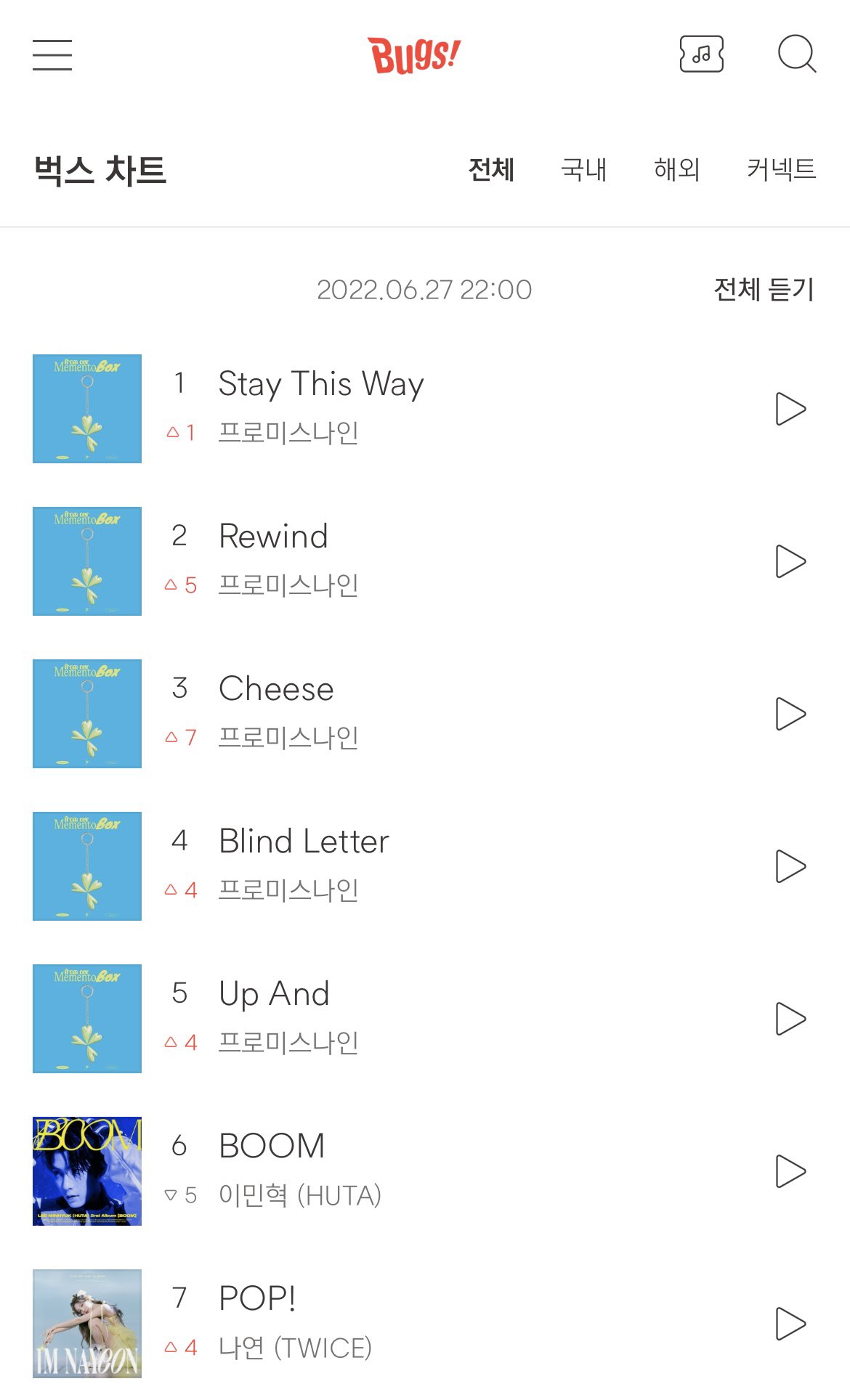Play Blind Letter
The image size is (850, 1400).
click(x=790, y=866)
